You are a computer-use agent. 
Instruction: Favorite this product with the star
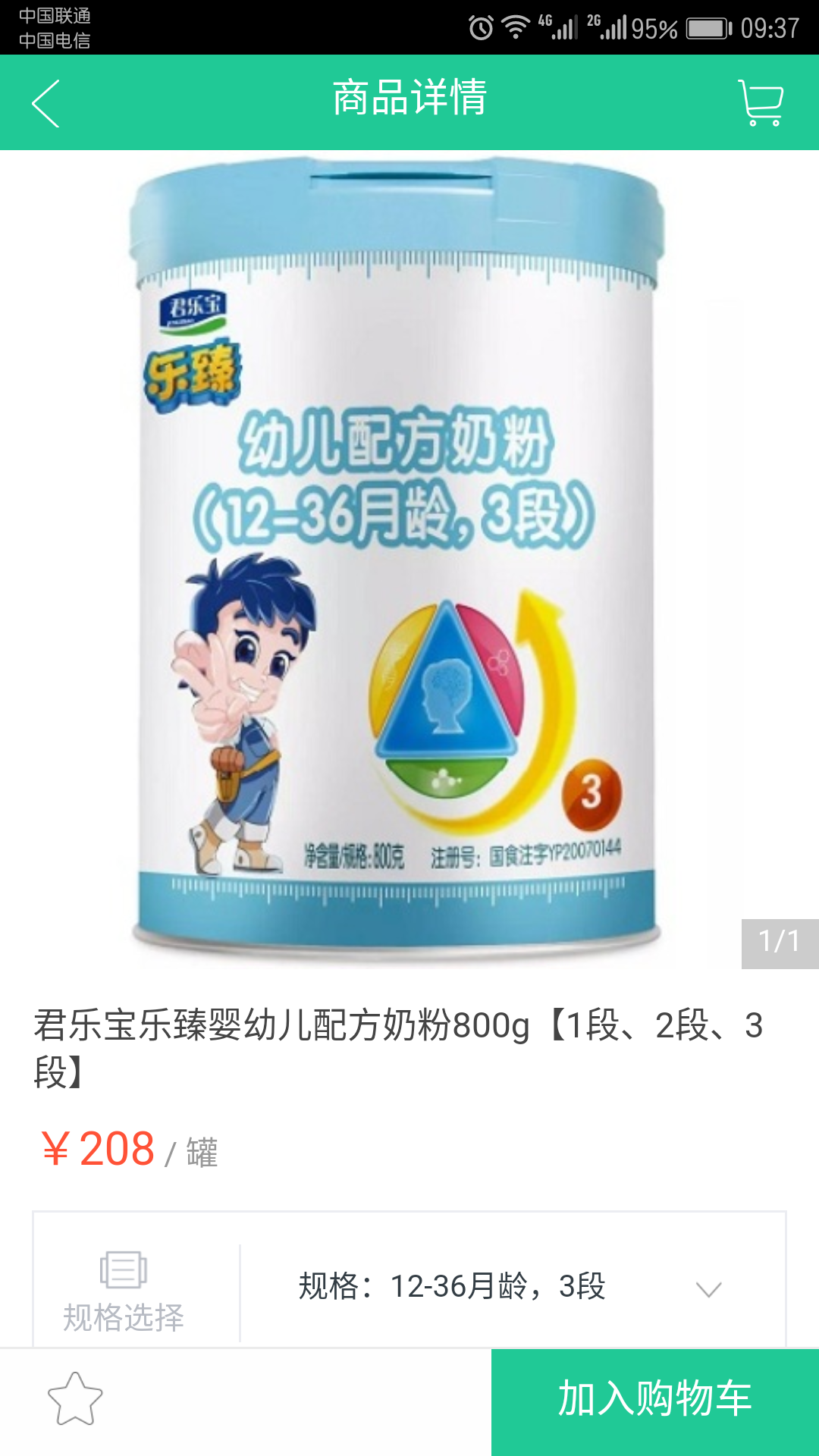75,1399
